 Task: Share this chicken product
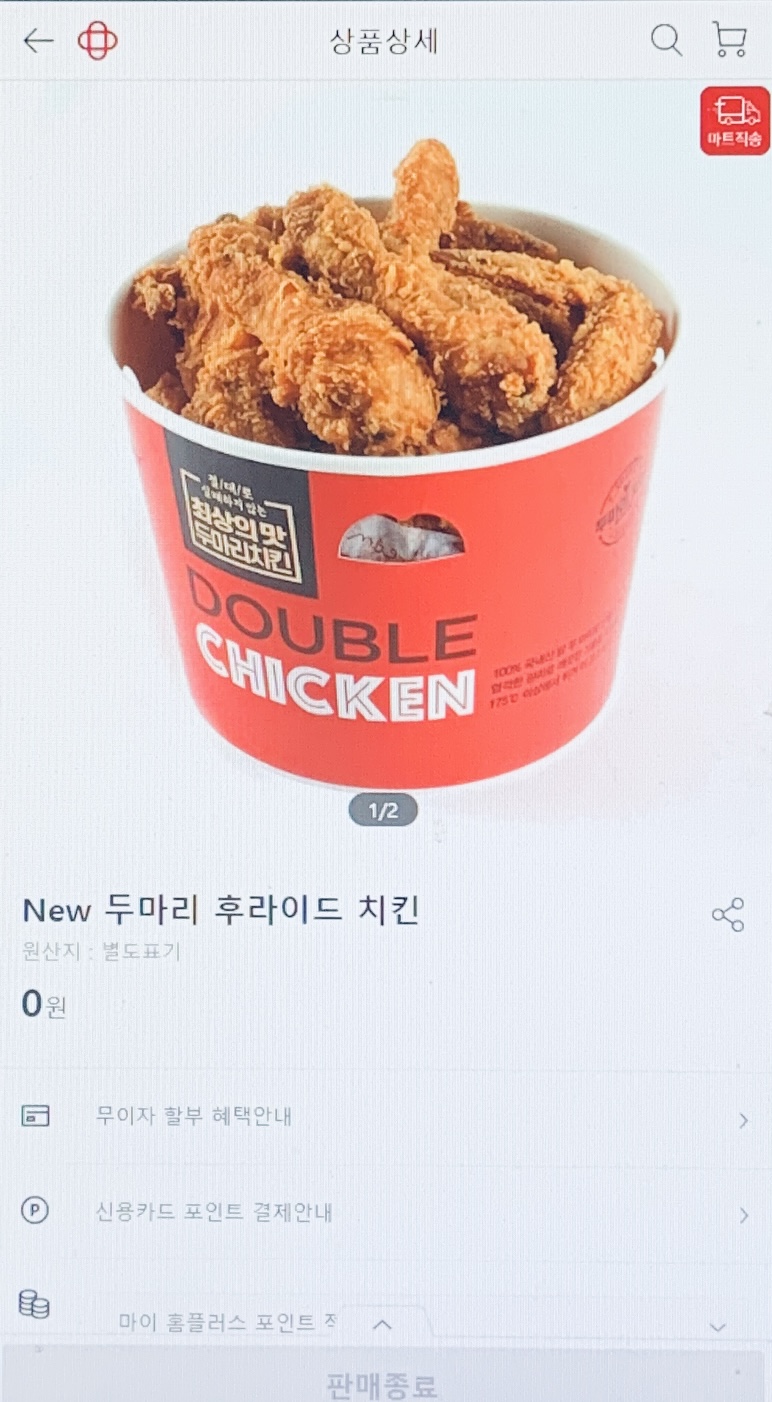pos(728,914)
